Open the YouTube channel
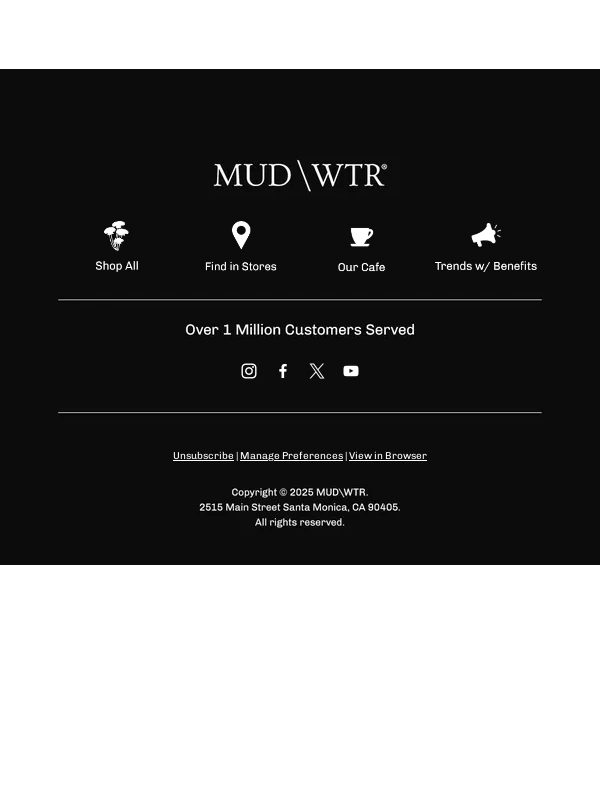This screenshot has height=800, width=600. [351, 371]
